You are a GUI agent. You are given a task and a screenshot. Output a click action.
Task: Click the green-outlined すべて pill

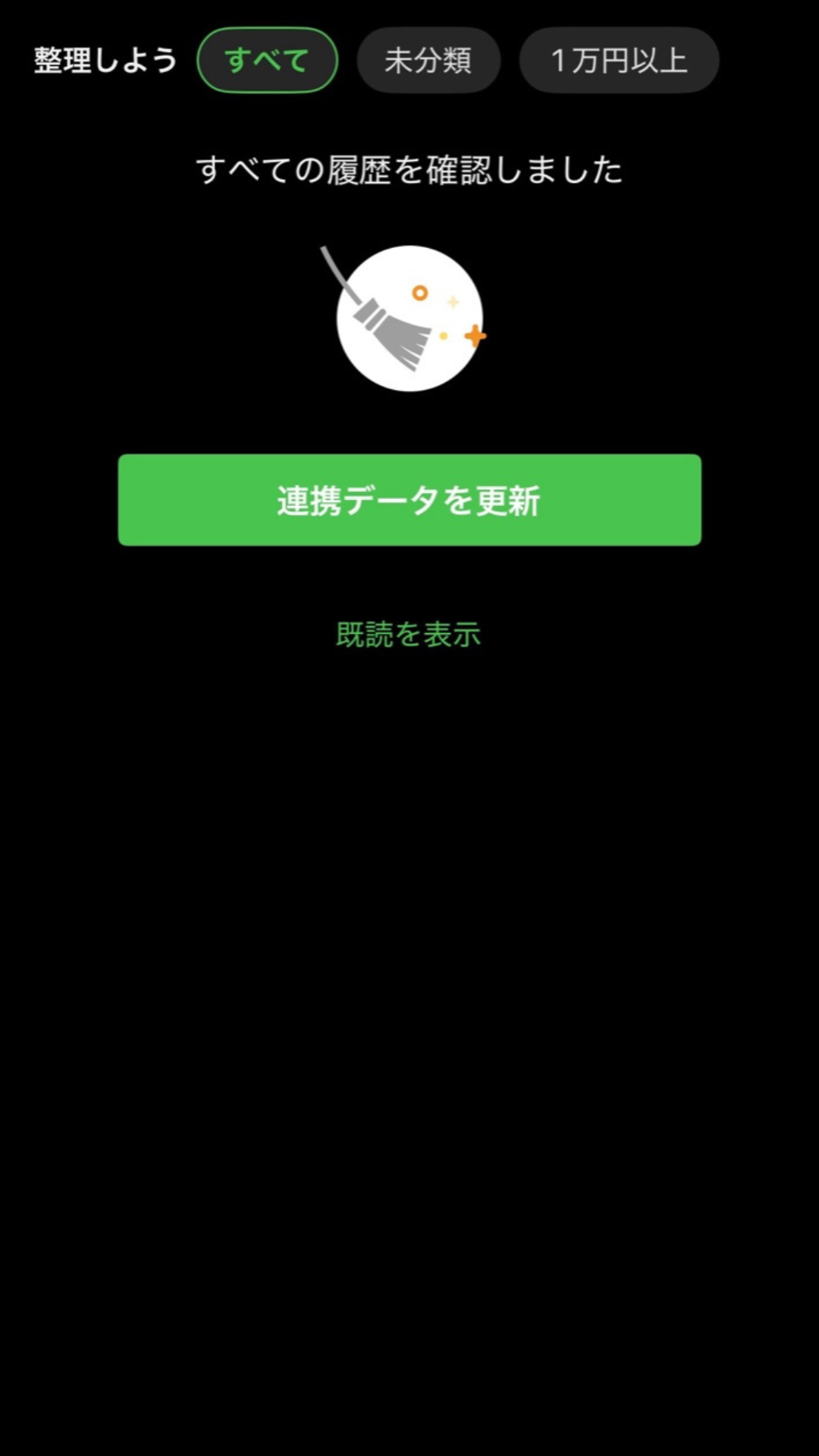click(268, 61)
